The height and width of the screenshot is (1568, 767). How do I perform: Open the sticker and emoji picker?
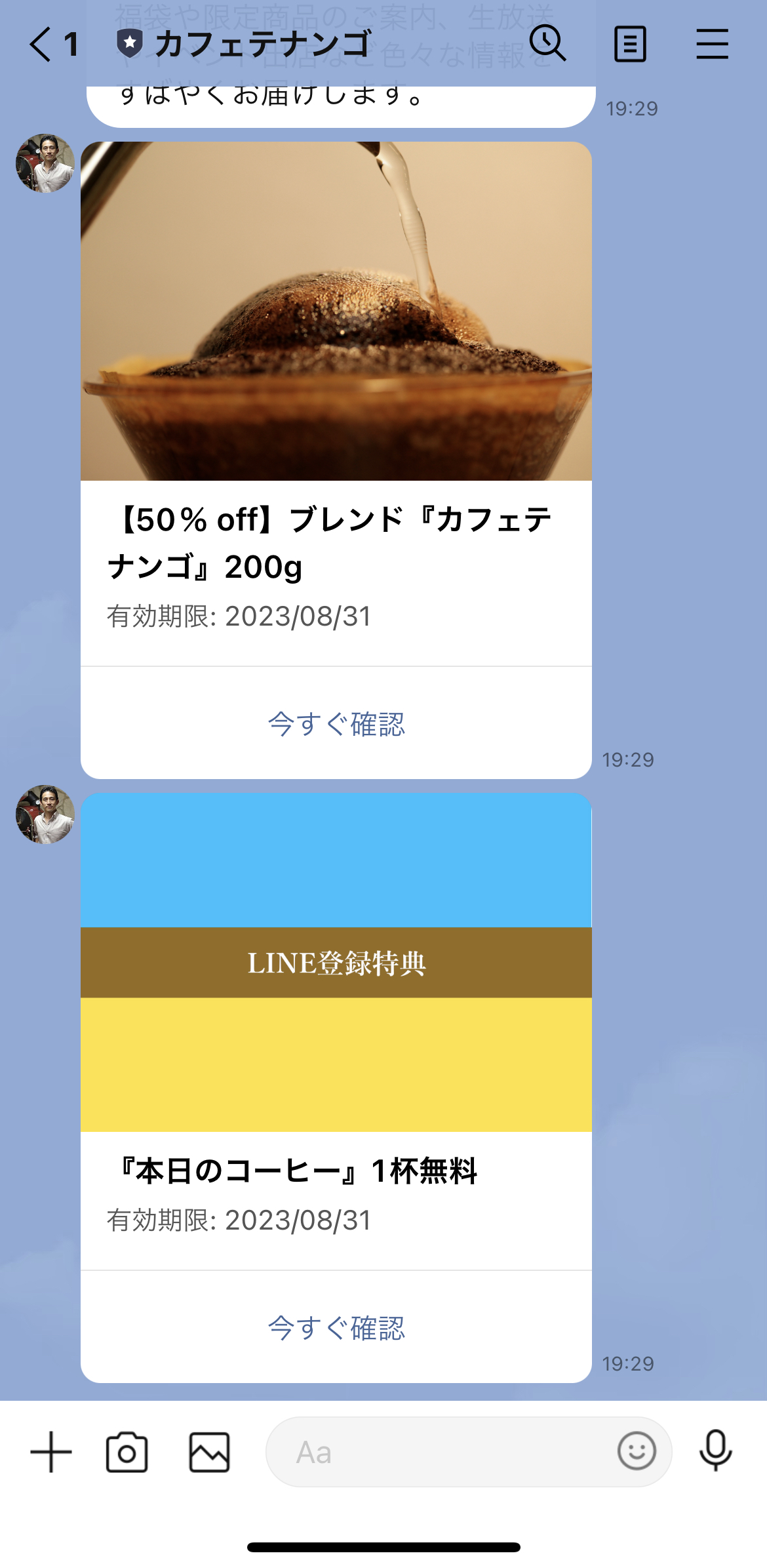(x=638, y=1451)
